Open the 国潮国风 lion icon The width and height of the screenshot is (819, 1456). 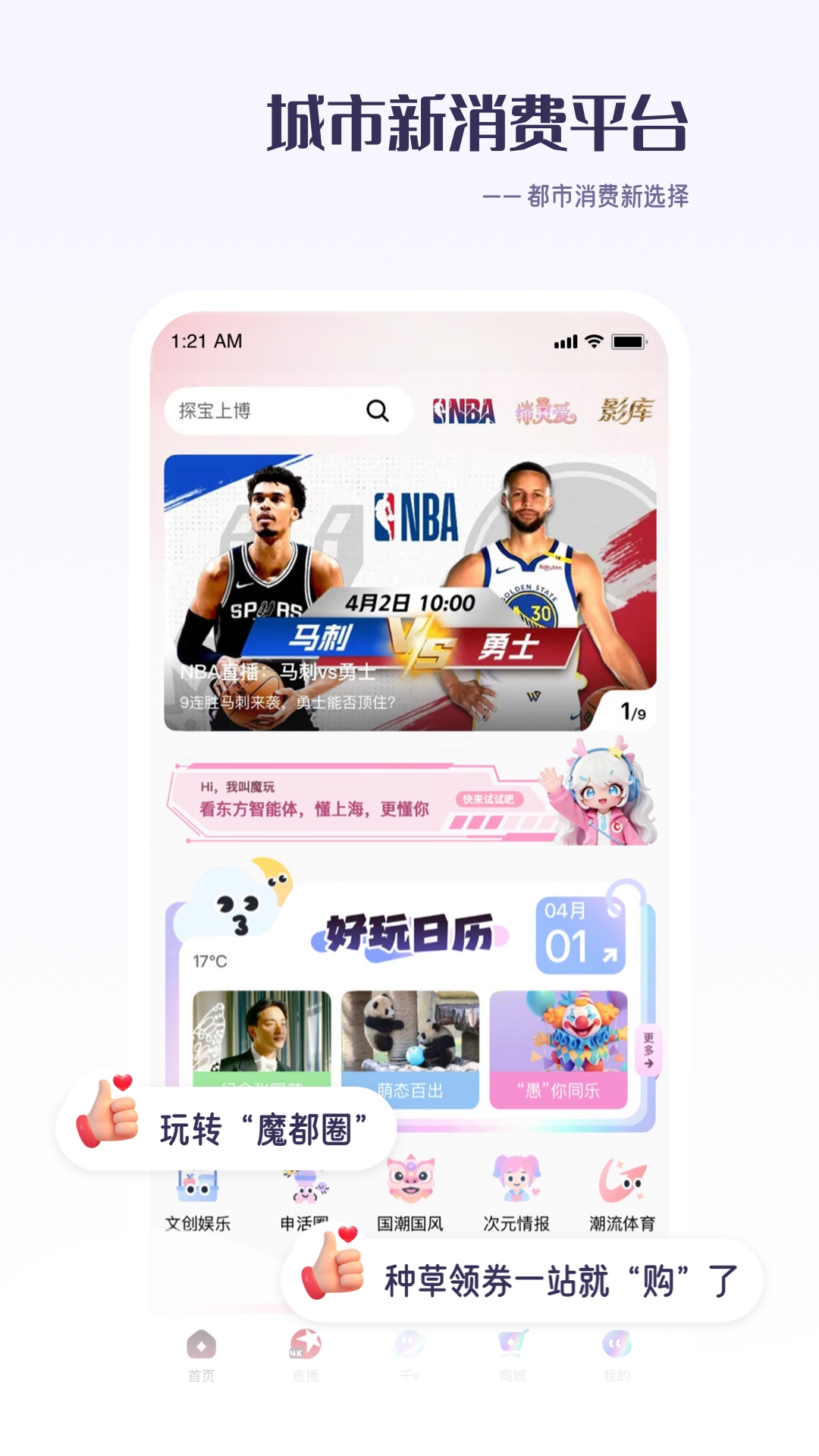(x=410, y=1187)
